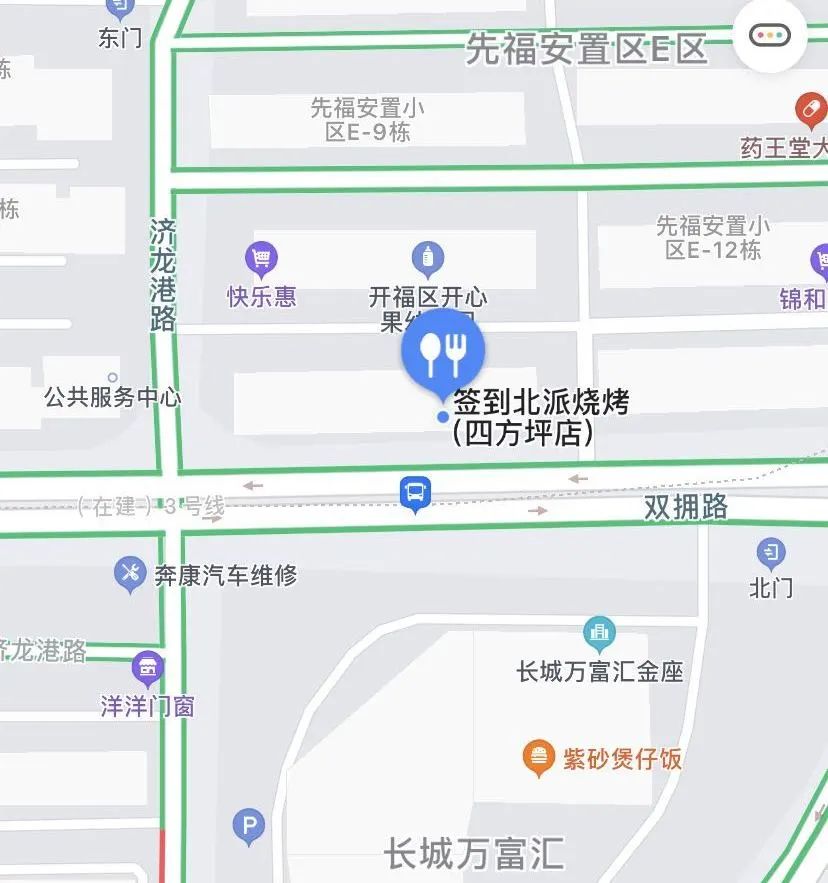Viewport: 828px width, 883px height.
Task: Open the bus stop icon on 双拥路
Action: (x=417, y=492)
